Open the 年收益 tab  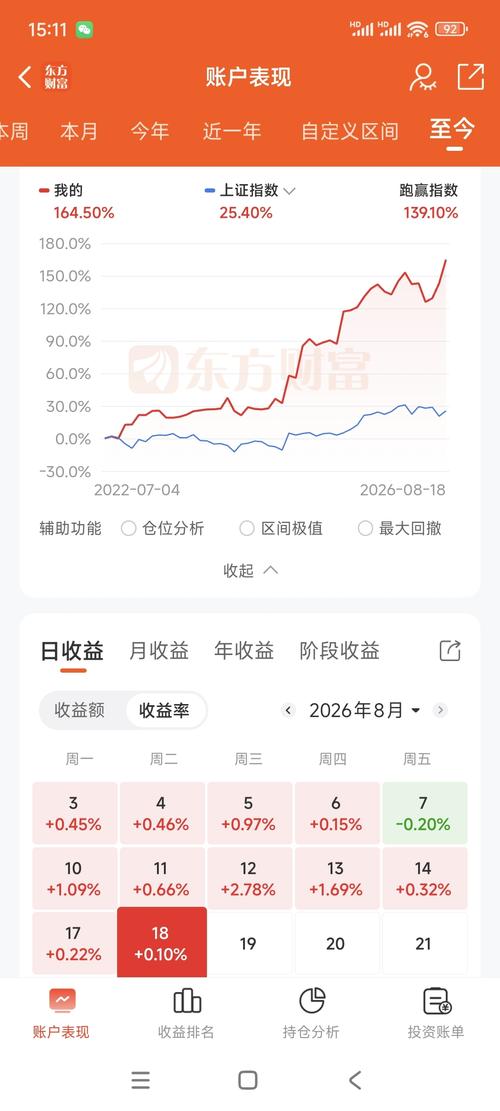coord(244,650)
